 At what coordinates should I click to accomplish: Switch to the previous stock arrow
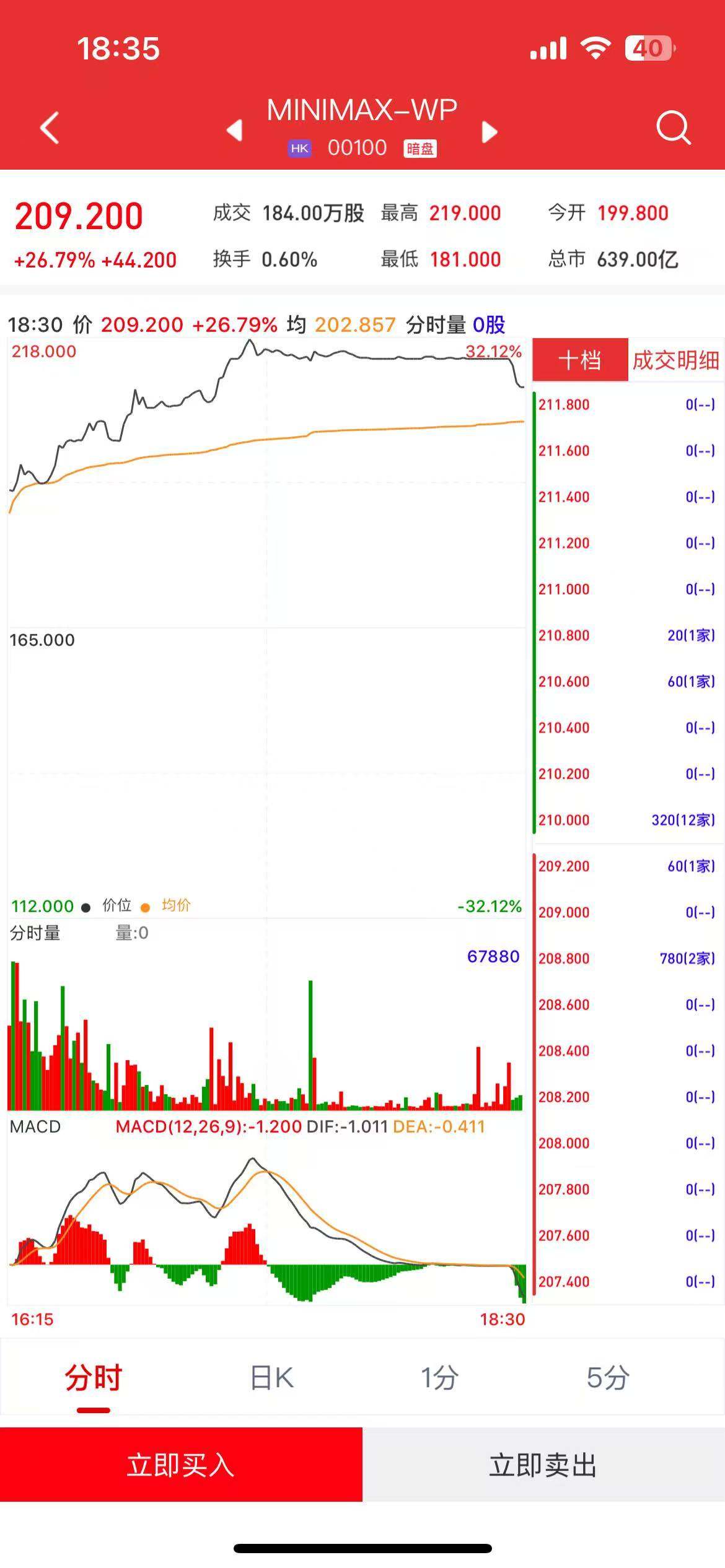click(x=234, y=131)
